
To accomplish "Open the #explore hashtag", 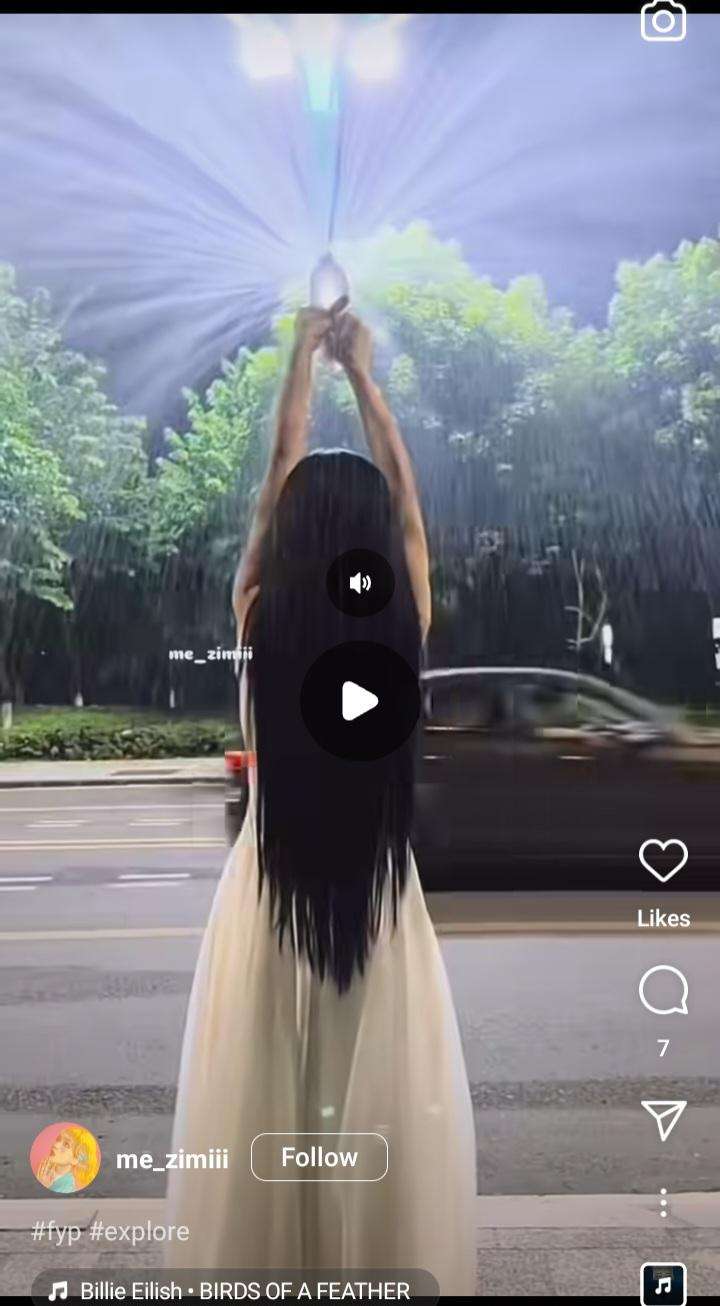I will coord(139,1231).
